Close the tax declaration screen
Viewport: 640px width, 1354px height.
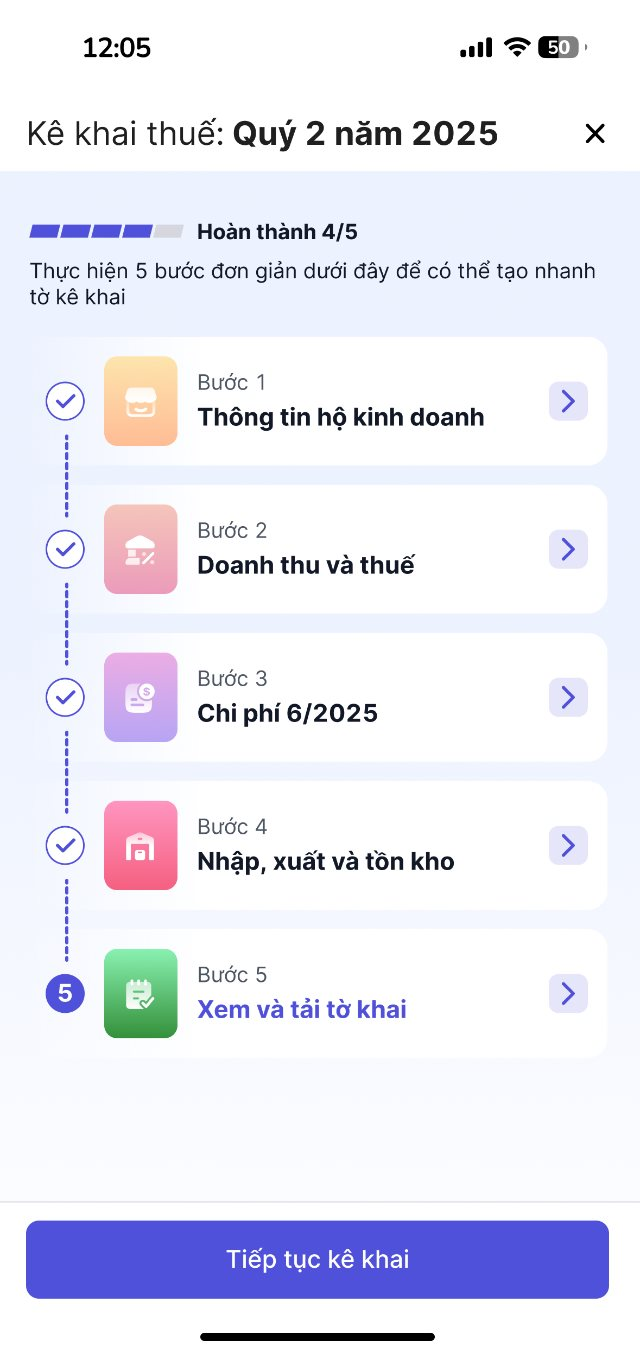coord(595,134)
